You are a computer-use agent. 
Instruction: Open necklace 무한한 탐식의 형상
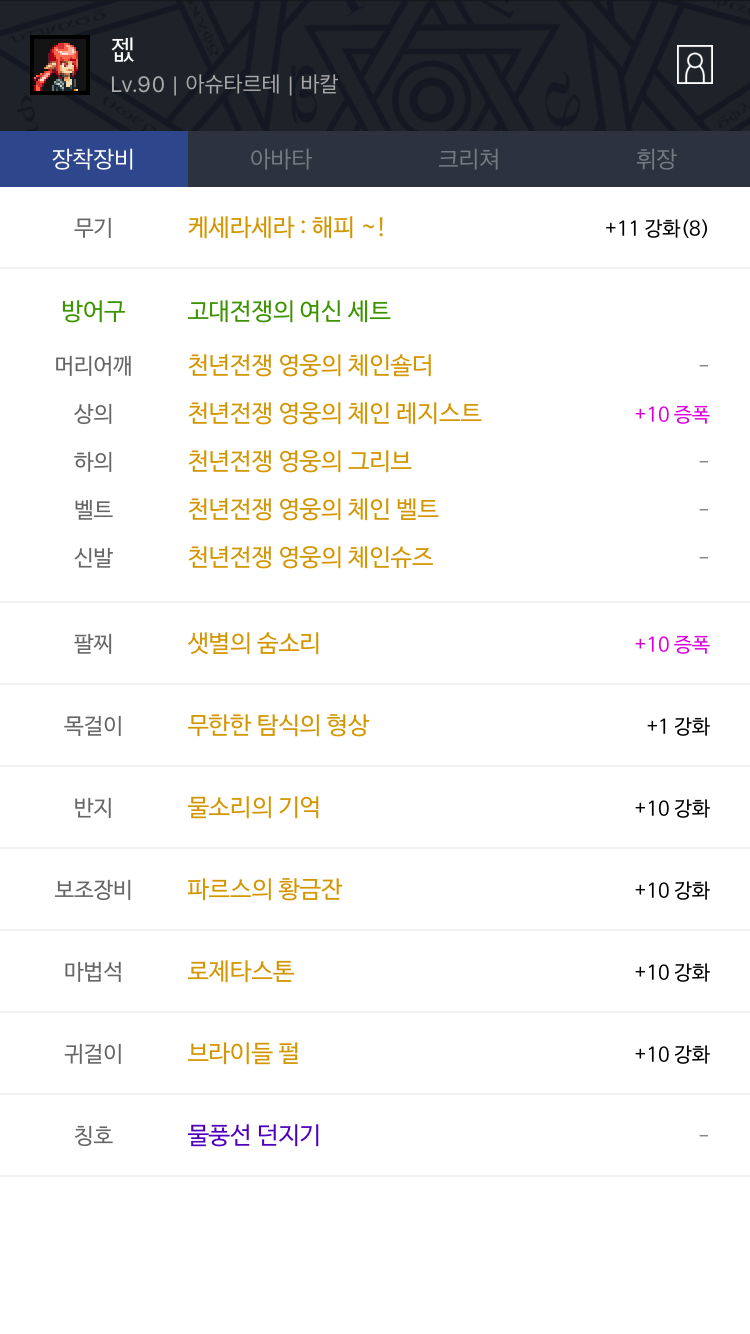click(278, 725)
